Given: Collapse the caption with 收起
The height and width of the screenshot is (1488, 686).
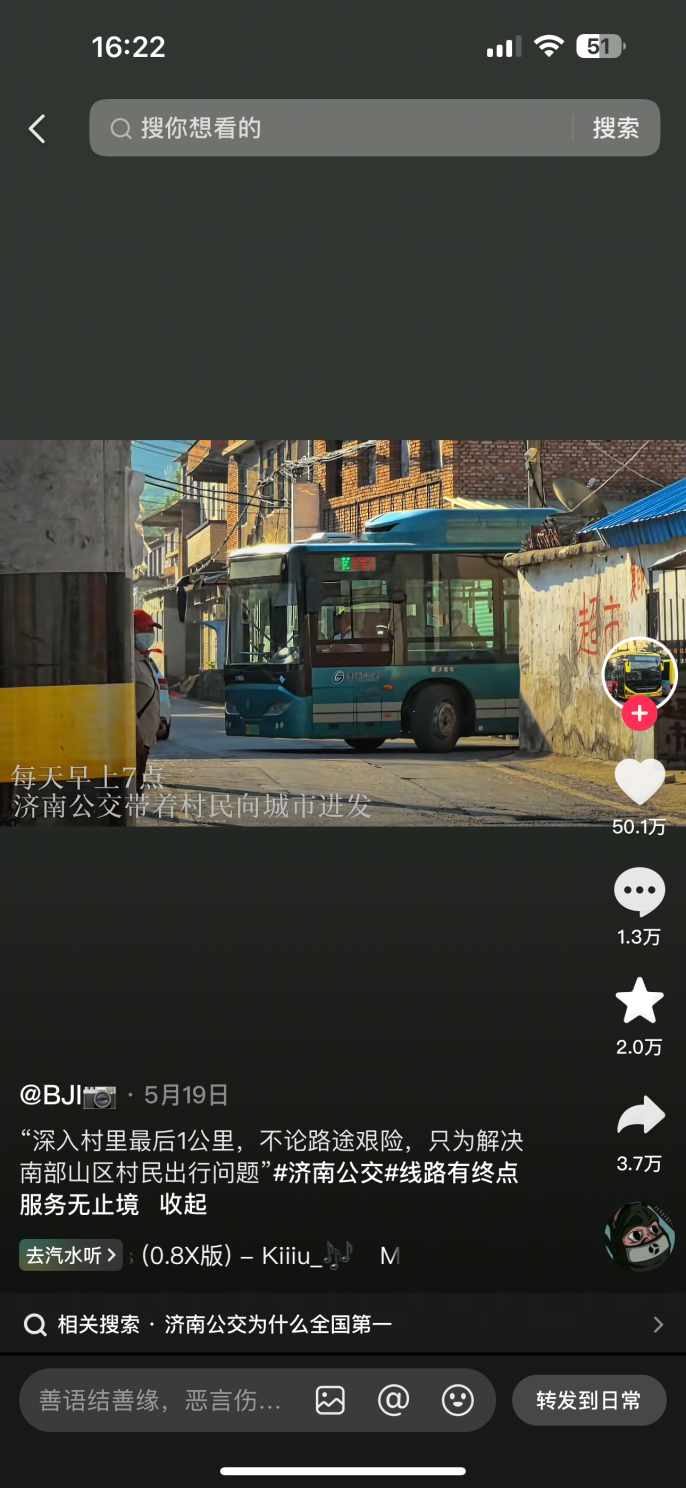Looking at the screenshot, I should click(183, 1204).
